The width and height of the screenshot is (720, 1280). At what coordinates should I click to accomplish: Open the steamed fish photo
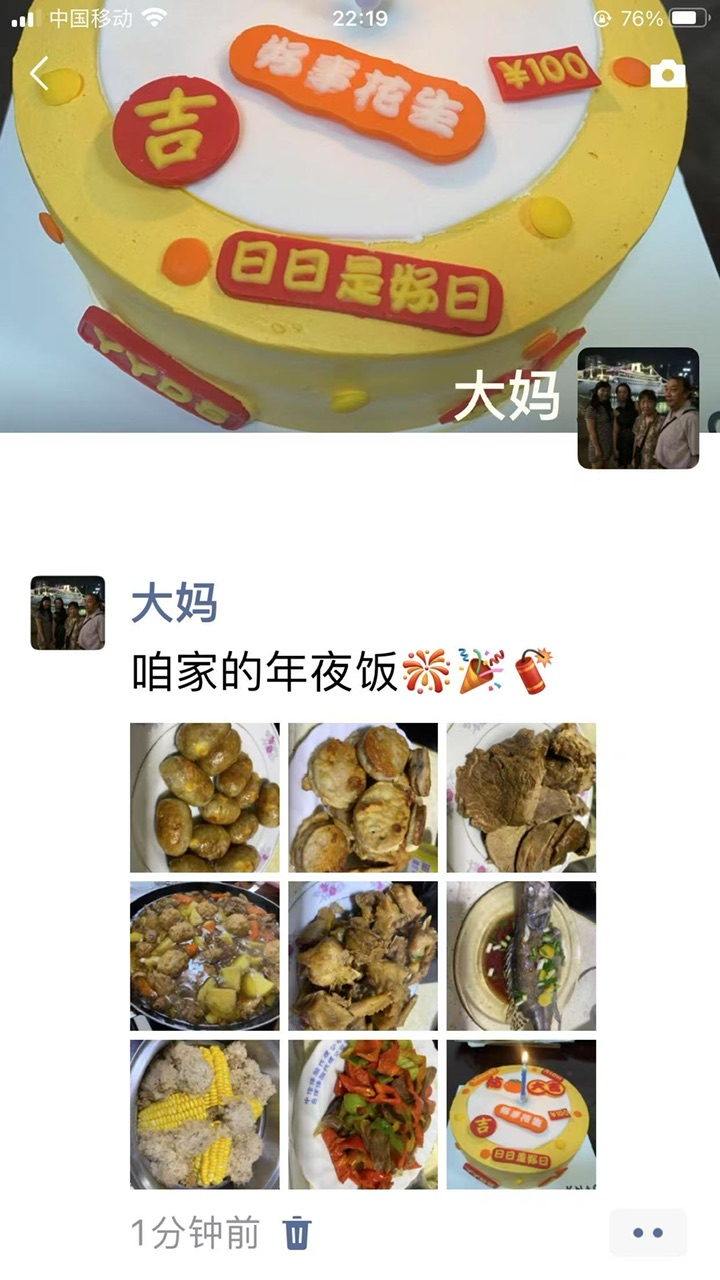pos(521,956)
